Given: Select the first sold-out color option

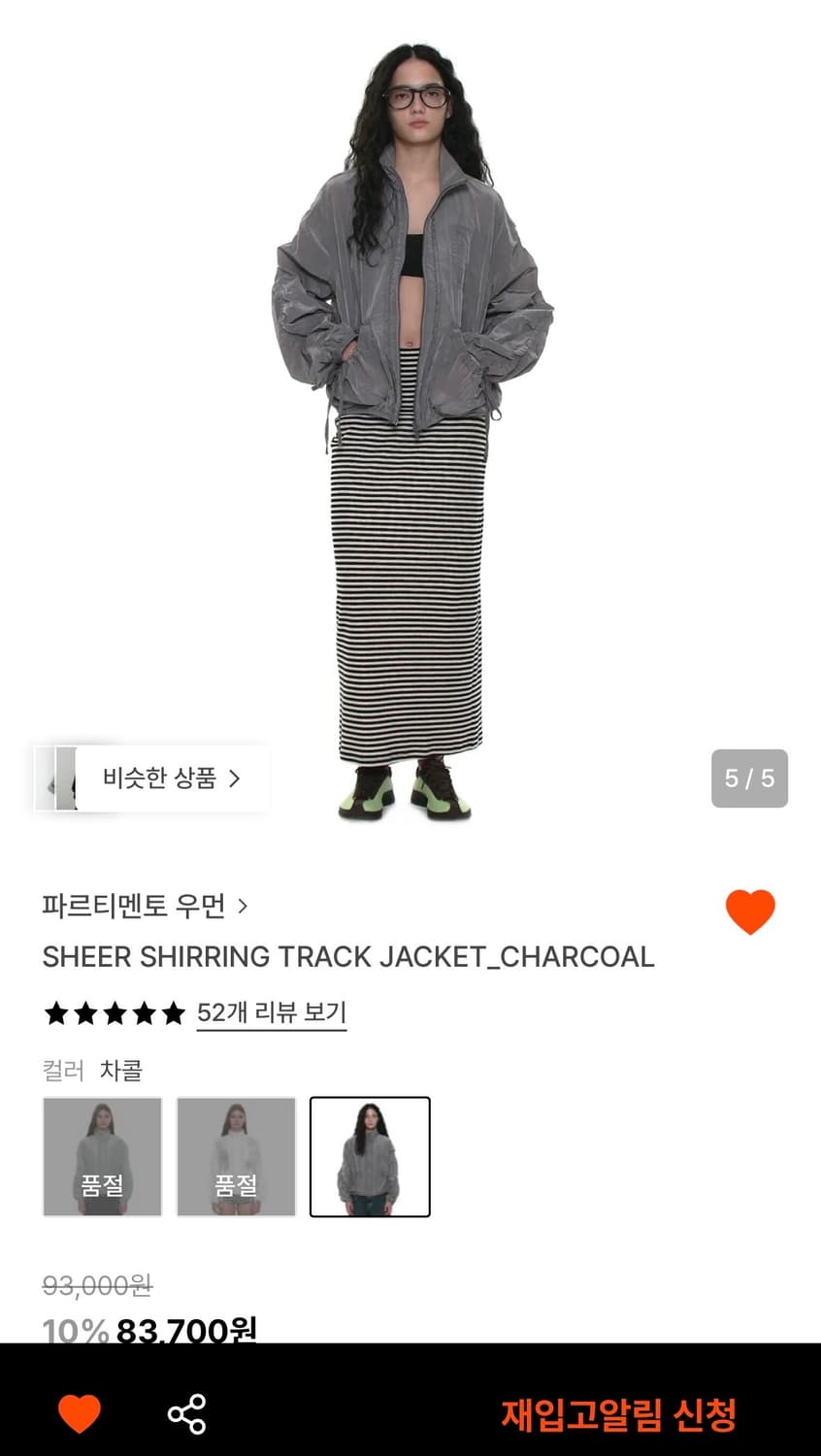Looking at the screenshot, I should coord(102,1157).
